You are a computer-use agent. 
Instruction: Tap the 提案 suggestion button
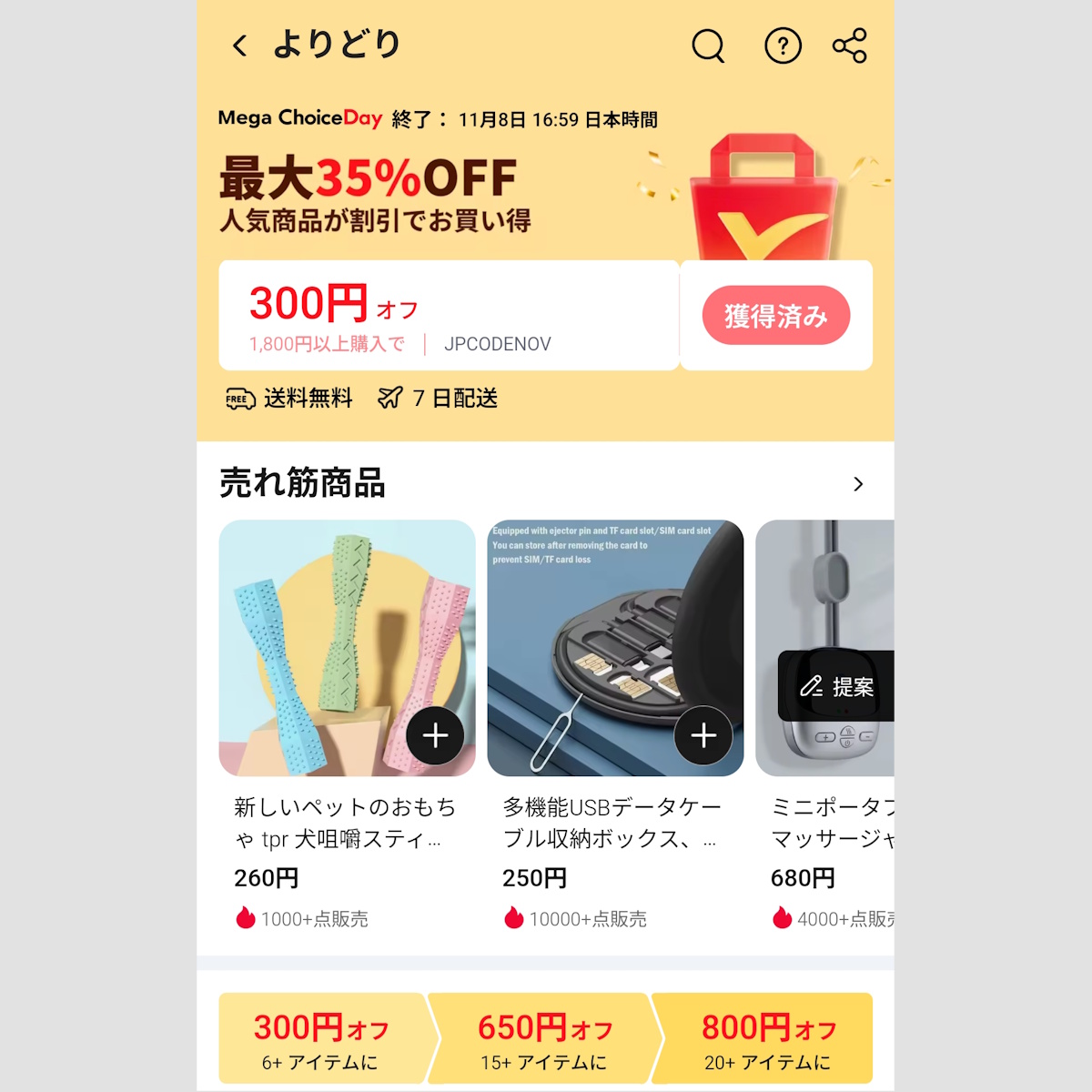(x=837, y=687)
